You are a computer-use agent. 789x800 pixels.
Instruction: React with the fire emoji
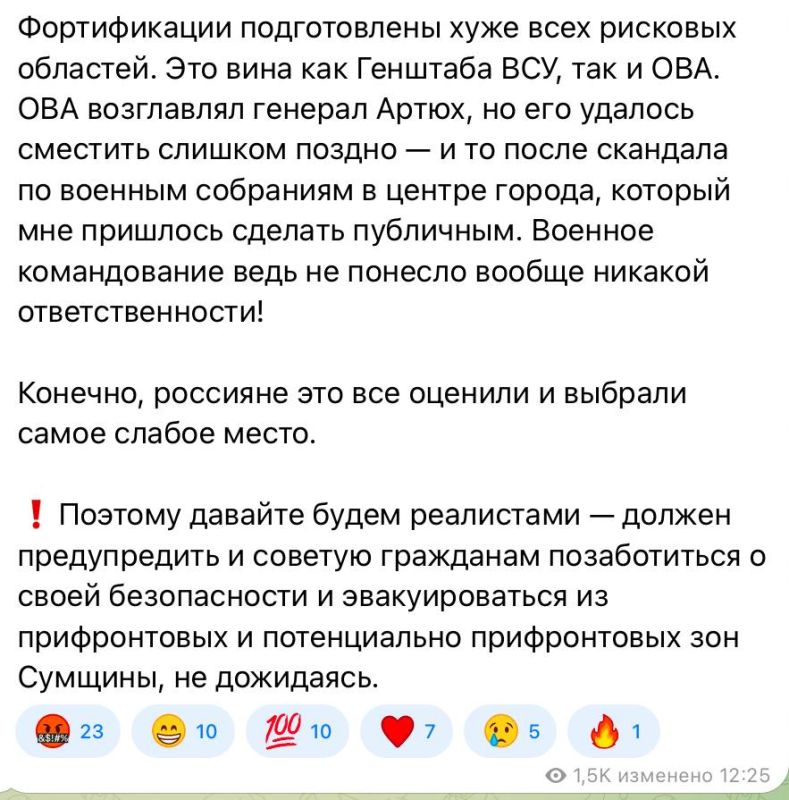(612, 732)
